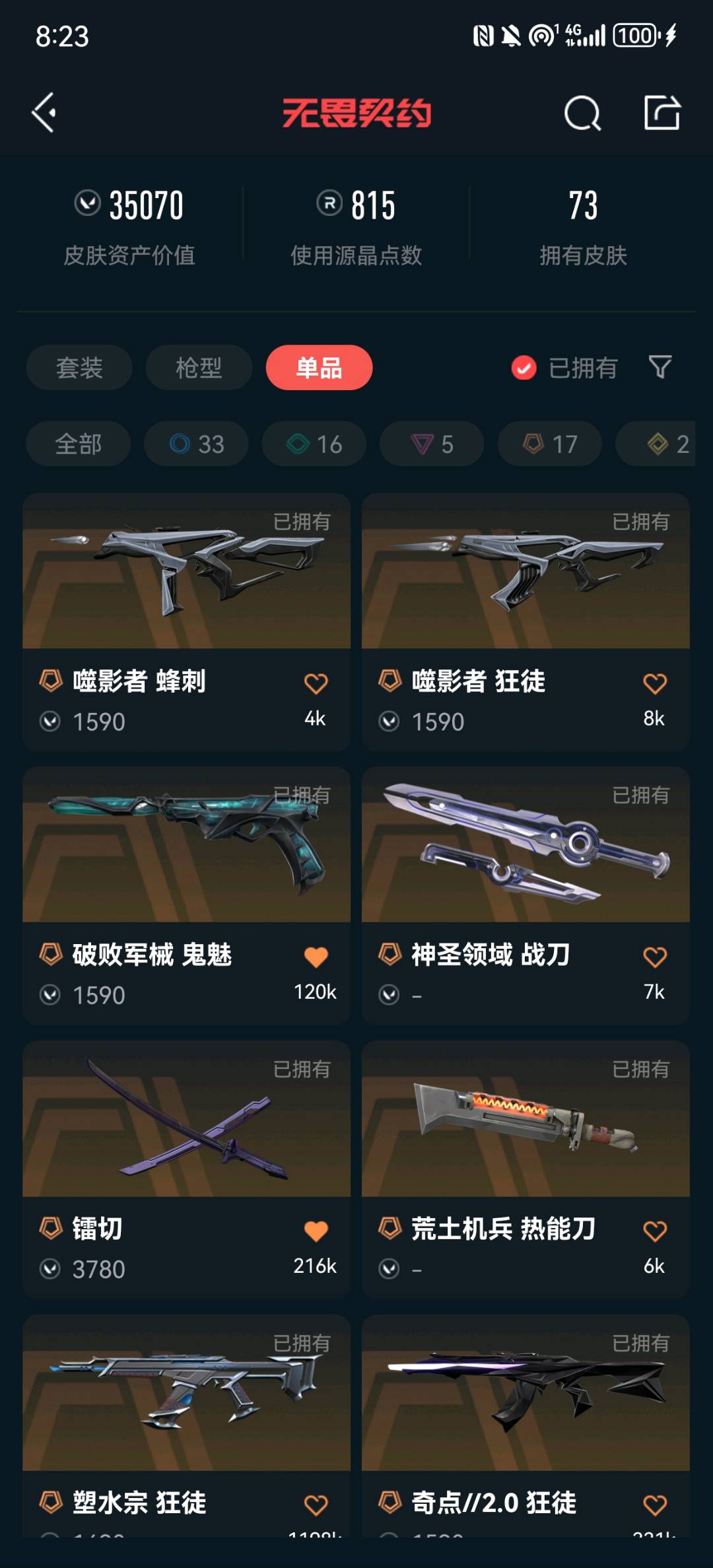Image resolution: width=713 pixels, height=1568 pixels.
Task: Select the 全部 rarity chip
Action: 79,444
